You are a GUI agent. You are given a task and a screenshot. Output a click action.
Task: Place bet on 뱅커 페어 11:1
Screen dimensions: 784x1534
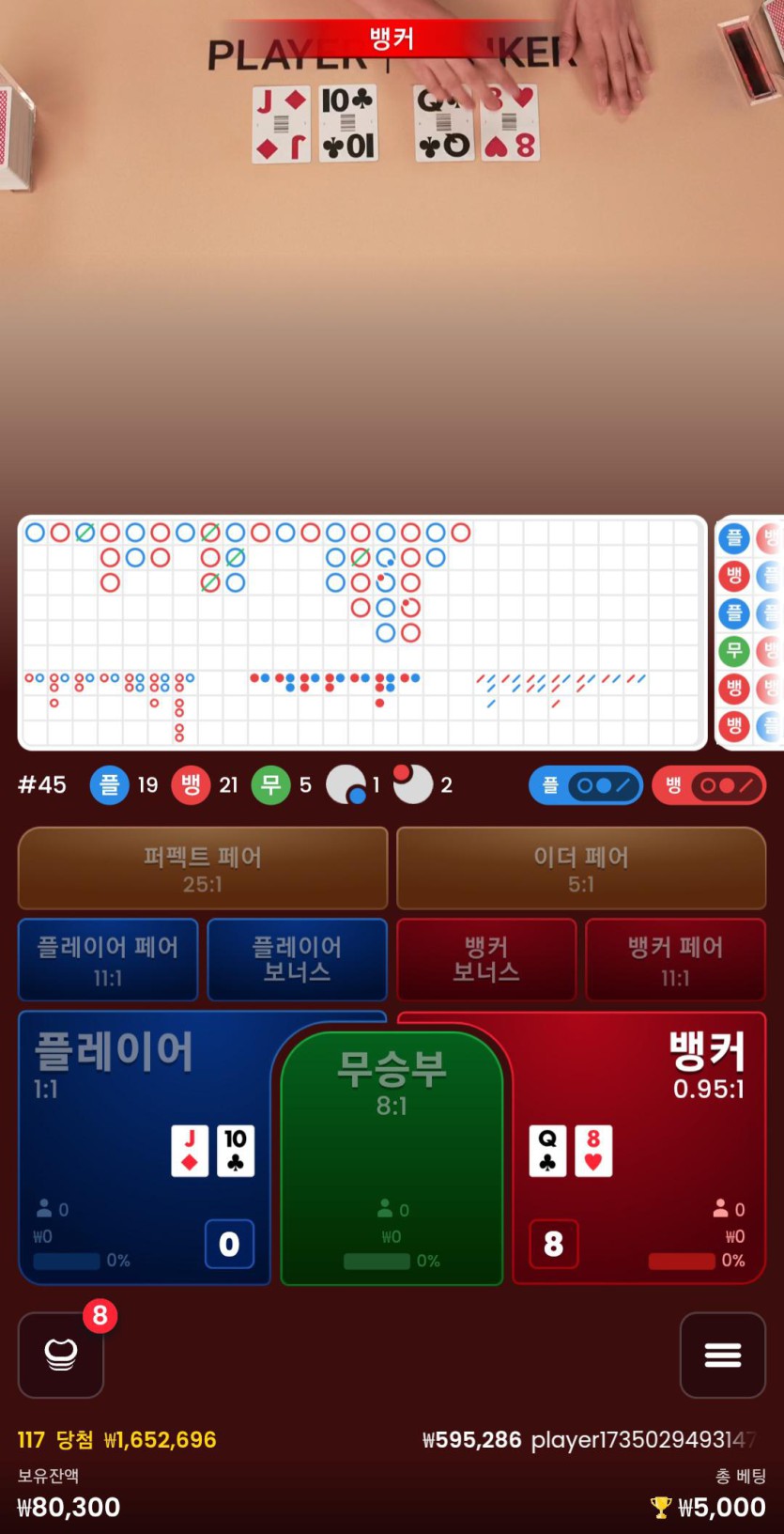pyautogui.click(x=675, y=960)
